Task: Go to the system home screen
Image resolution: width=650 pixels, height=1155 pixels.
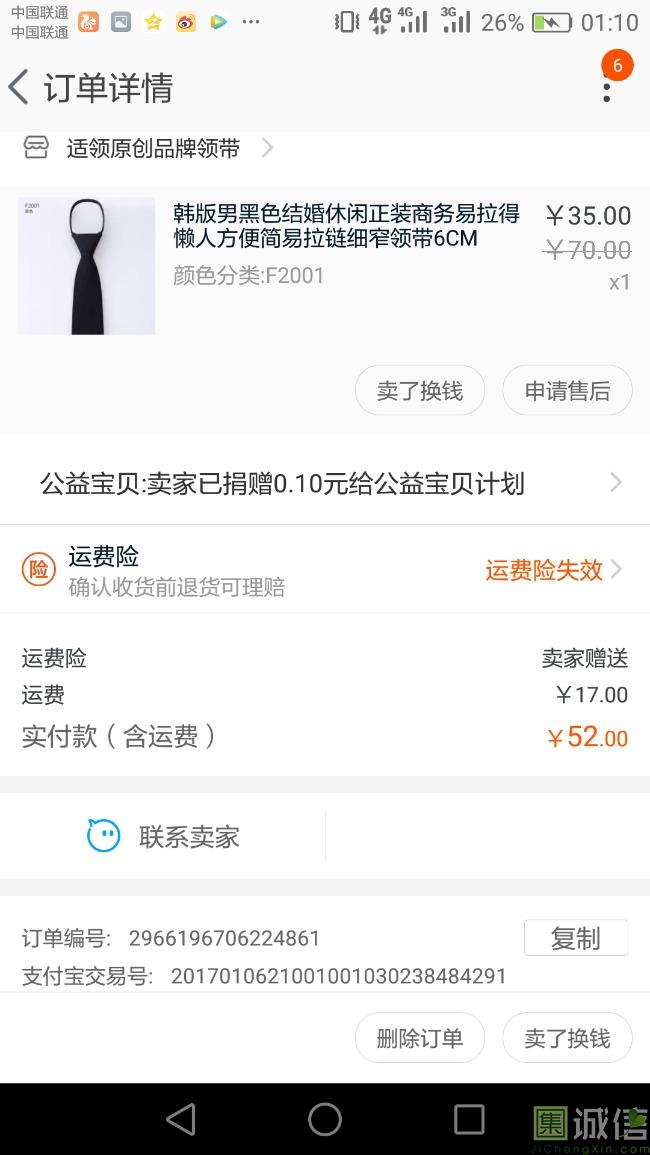Action: pyautogui.click(x=325, y=1119)
